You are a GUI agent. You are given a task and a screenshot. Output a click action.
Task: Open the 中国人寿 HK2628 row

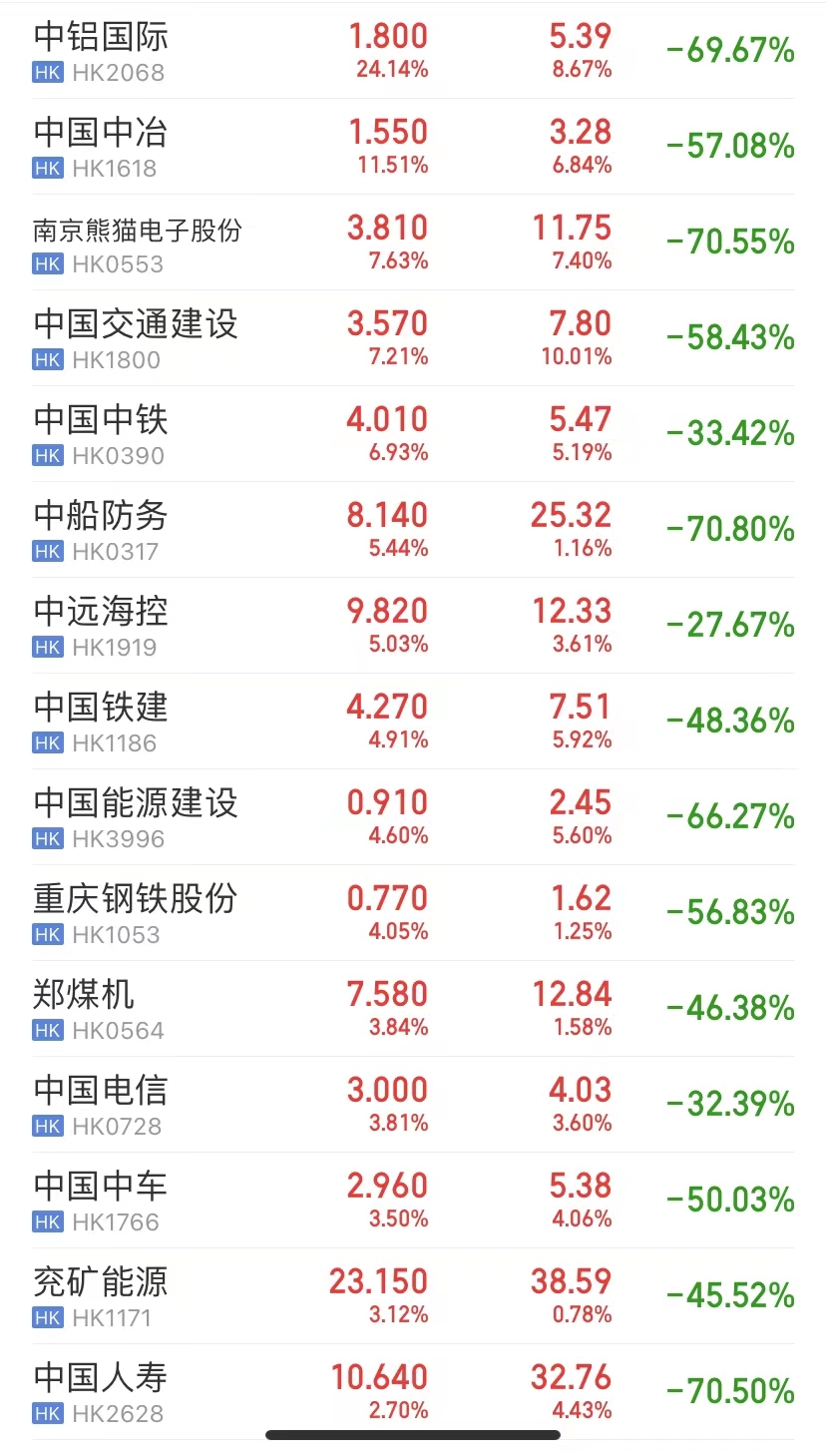[413, 1391]
